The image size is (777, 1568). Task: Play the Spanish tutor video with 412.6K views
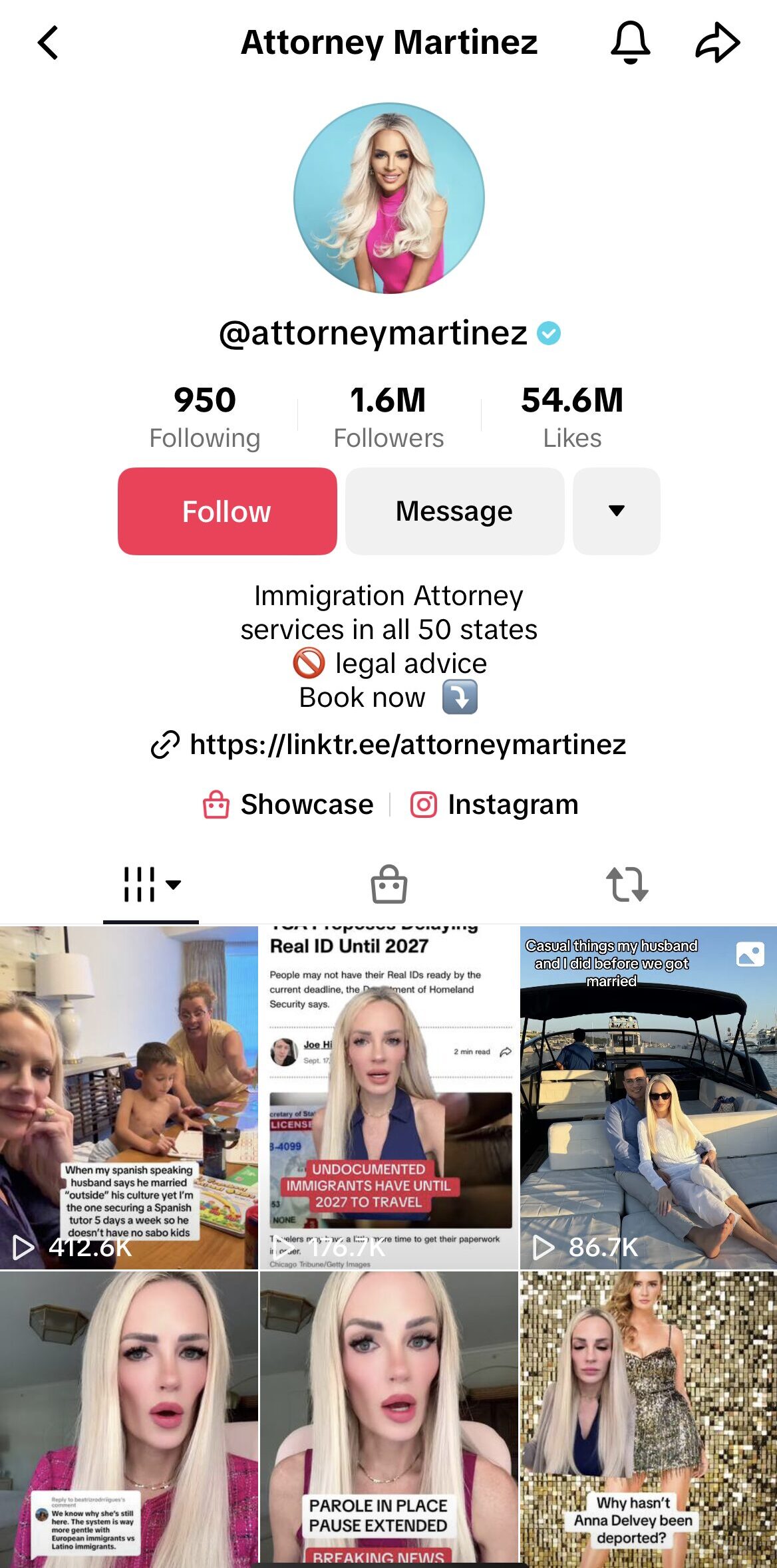128,1097
